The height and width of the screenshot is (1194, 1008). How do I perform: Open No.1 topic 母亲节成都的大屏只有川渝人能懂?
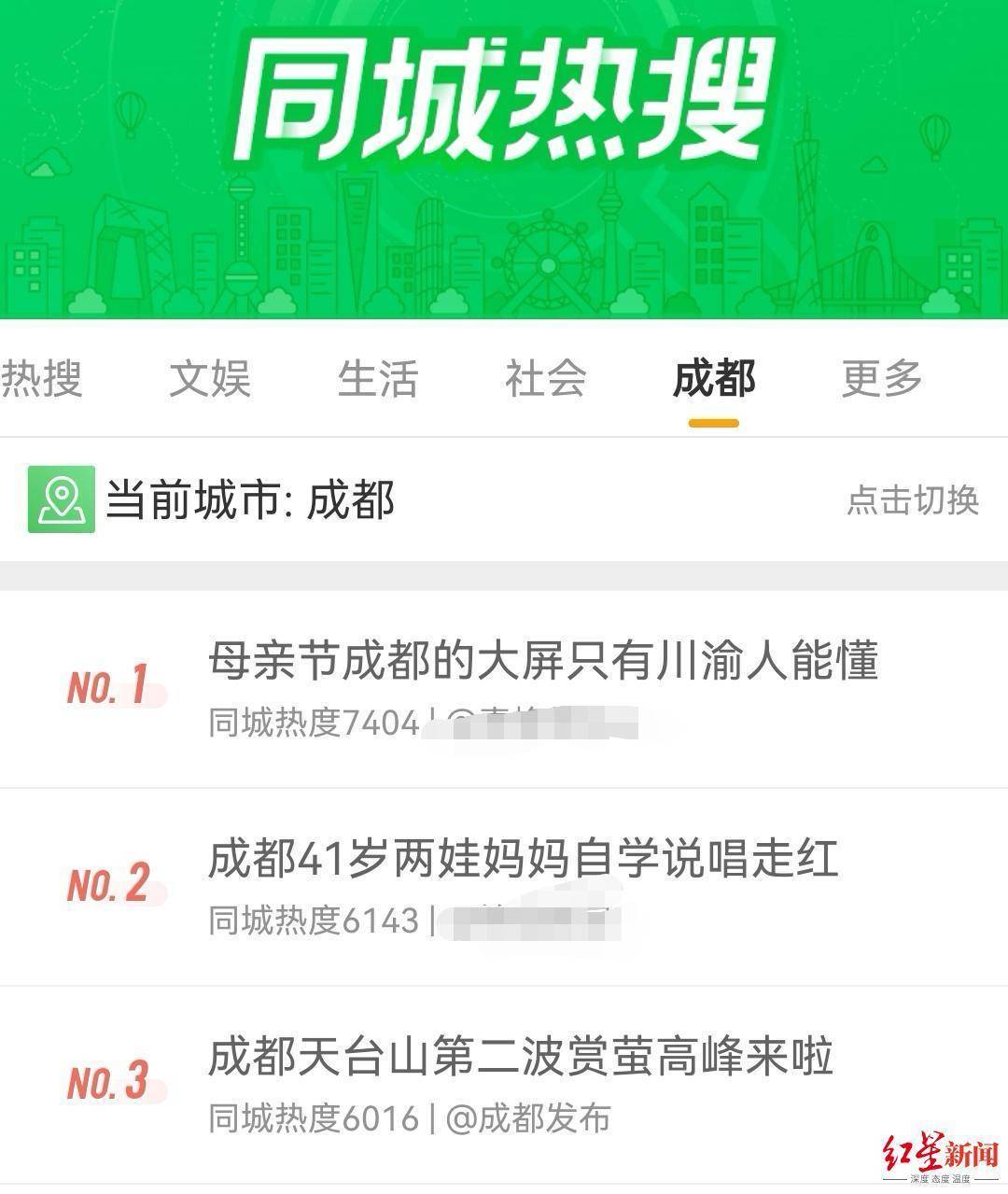click(504, 689)
